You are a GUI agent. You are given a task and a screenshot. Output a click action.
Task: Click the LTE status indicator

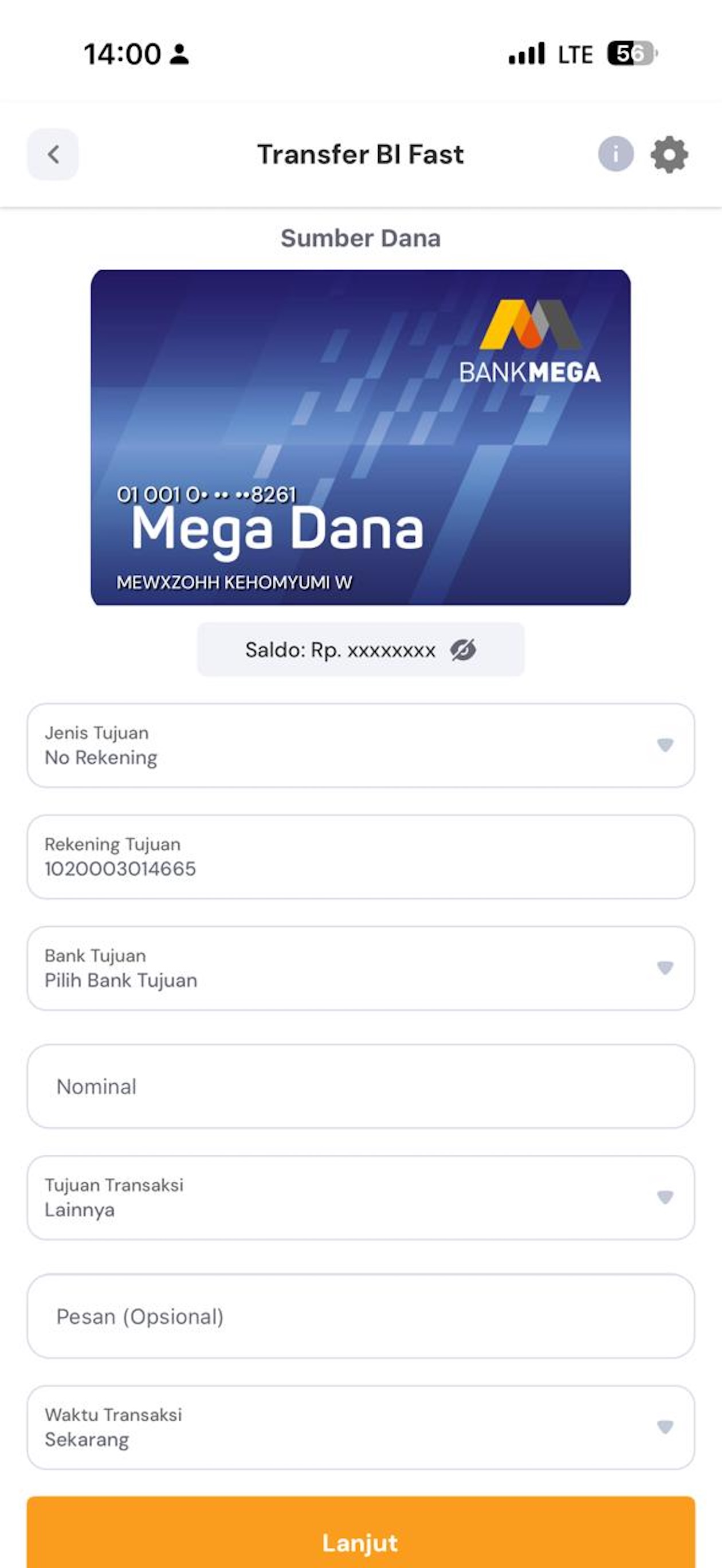pos(575,53)
